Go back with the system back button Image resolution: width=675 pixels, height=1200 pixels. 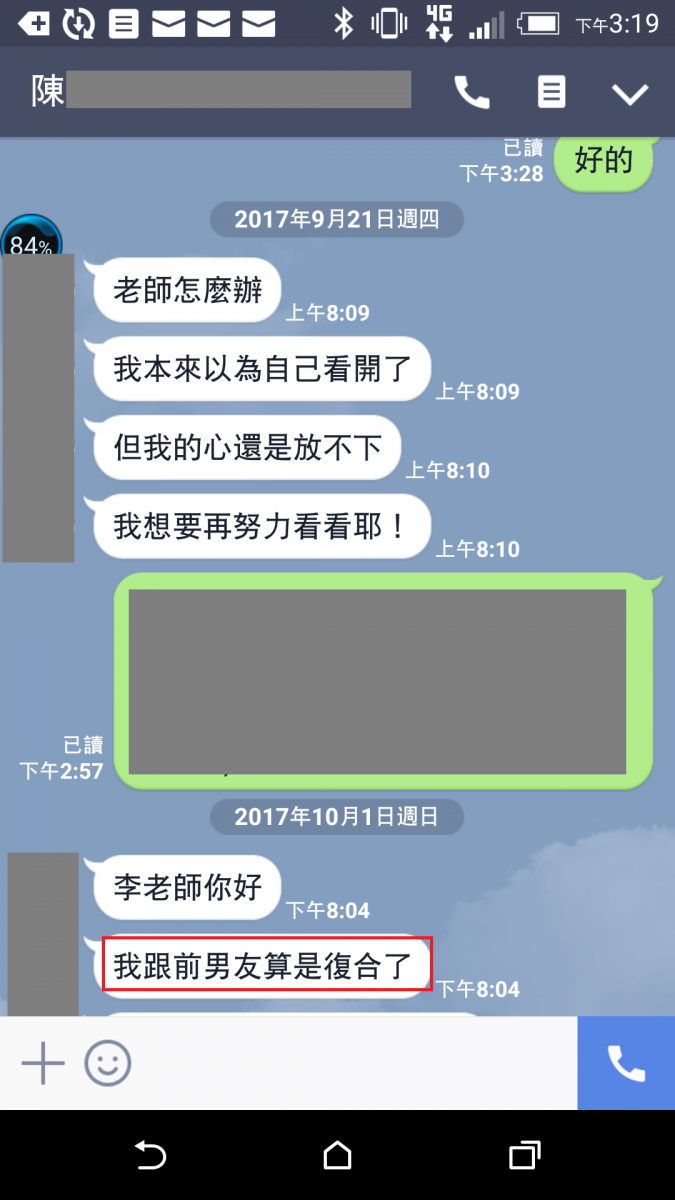pos(150,1156)
